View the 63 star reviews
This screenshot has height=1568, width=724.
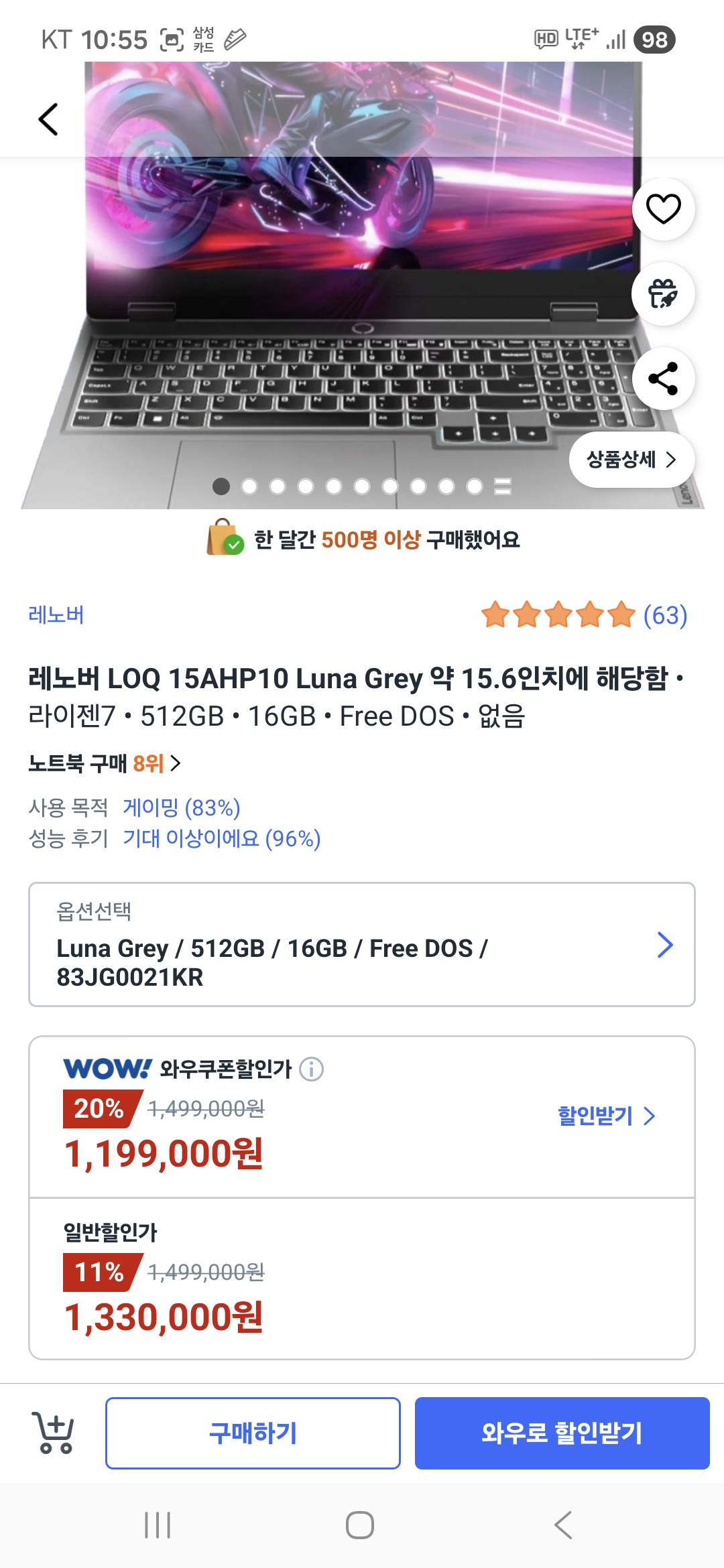point(584,614)
